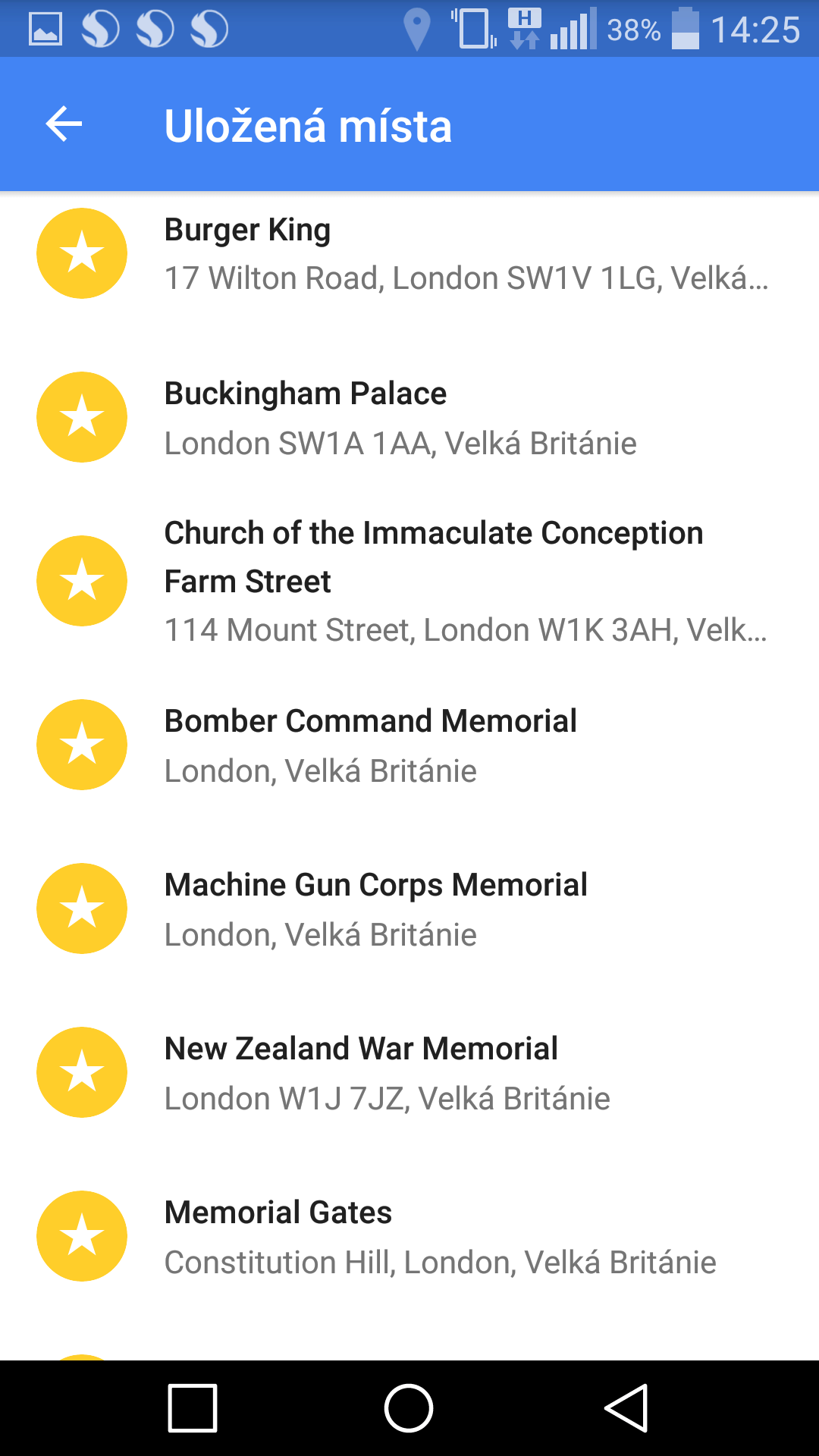
Task: Open New Zealand War Memorial
Action: [409, 1072]
